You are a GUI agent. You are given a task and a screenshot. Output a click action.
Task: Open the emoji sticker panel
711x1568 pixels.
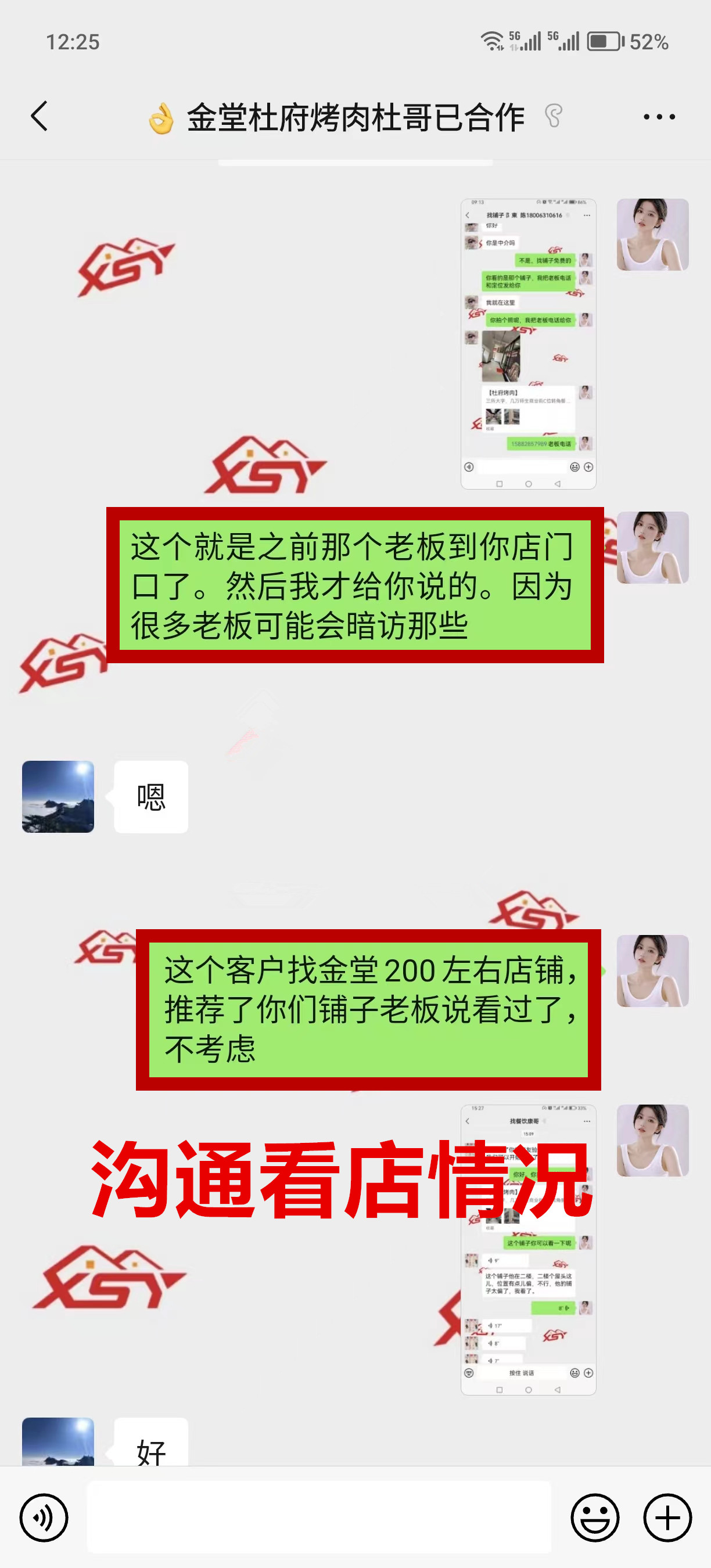tap(594, 1517)
